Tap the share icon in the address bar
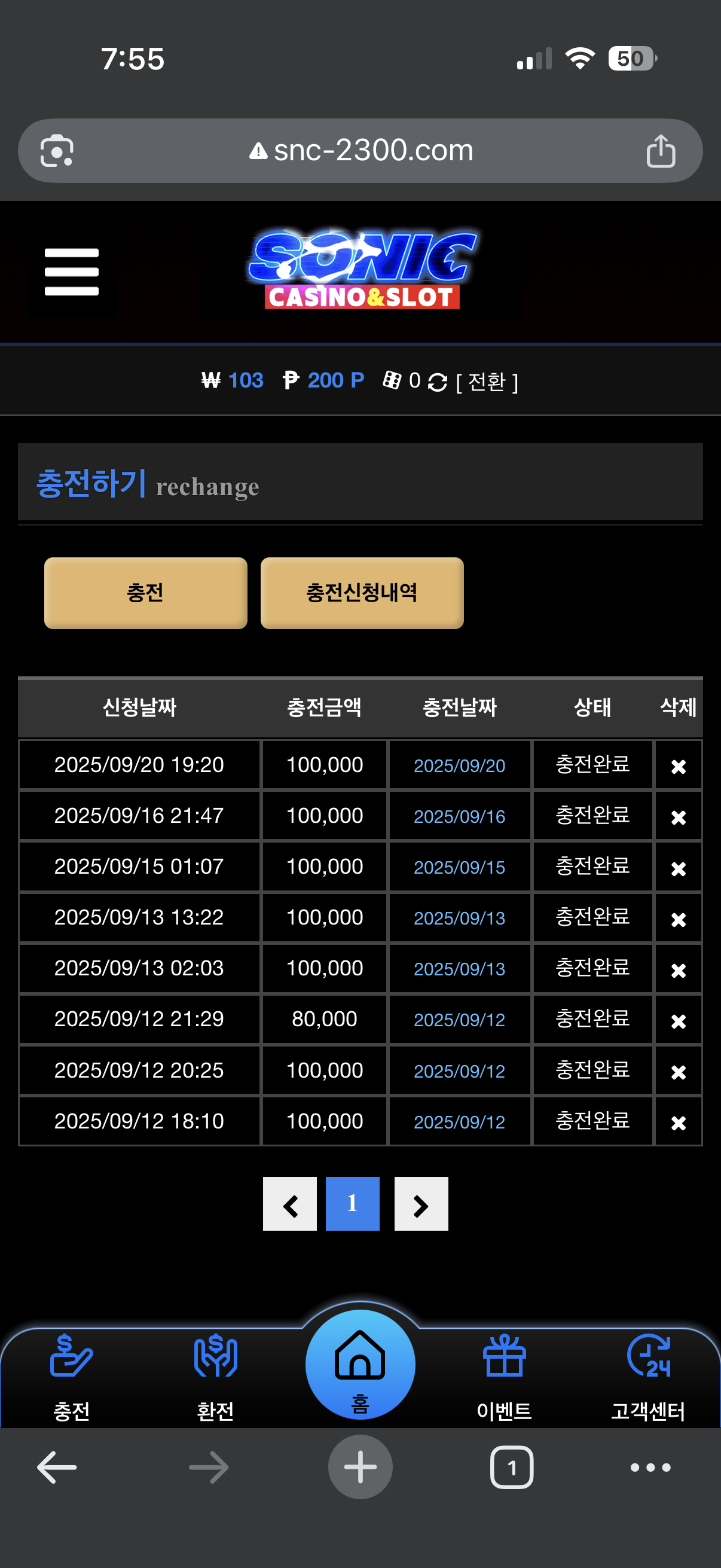Image resolution: width=721 pixels, height=1568 pixels. pyautogui.click(x=660, y=151)
